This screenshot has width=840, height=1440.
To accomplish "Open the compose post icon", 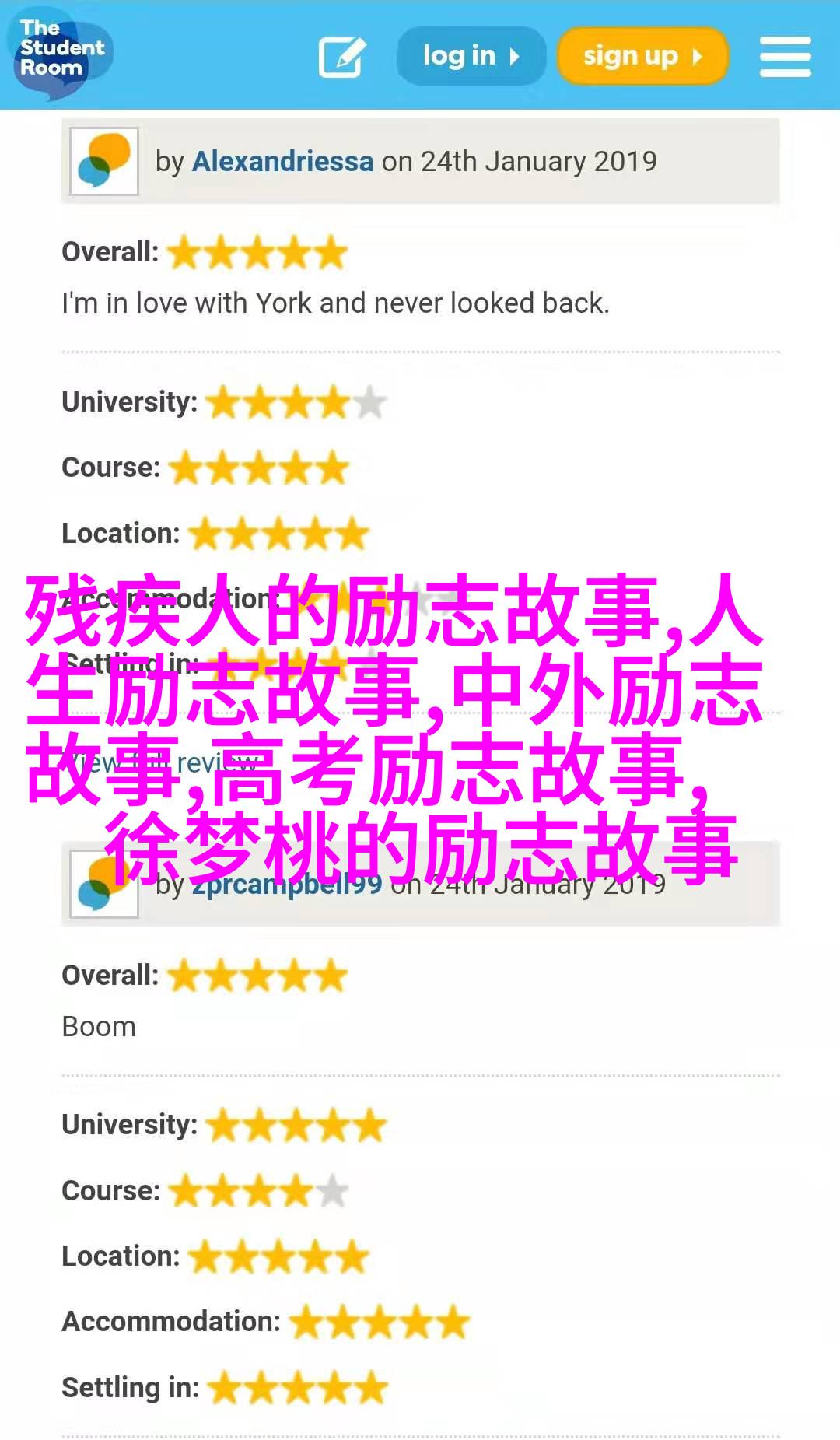I will [342, 57].
